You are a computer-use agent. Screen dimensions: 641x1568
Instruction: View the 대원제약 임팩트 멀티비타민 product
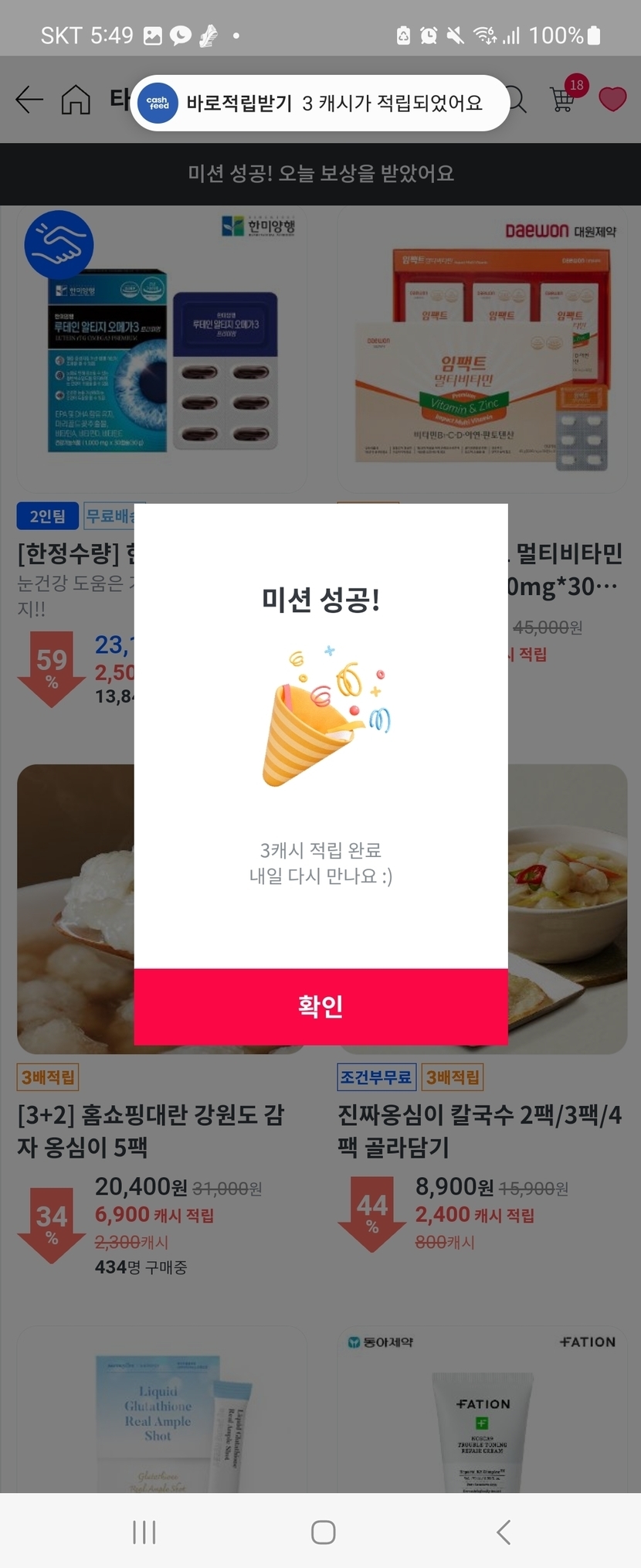pyautogui.click(x=482, y=348)
